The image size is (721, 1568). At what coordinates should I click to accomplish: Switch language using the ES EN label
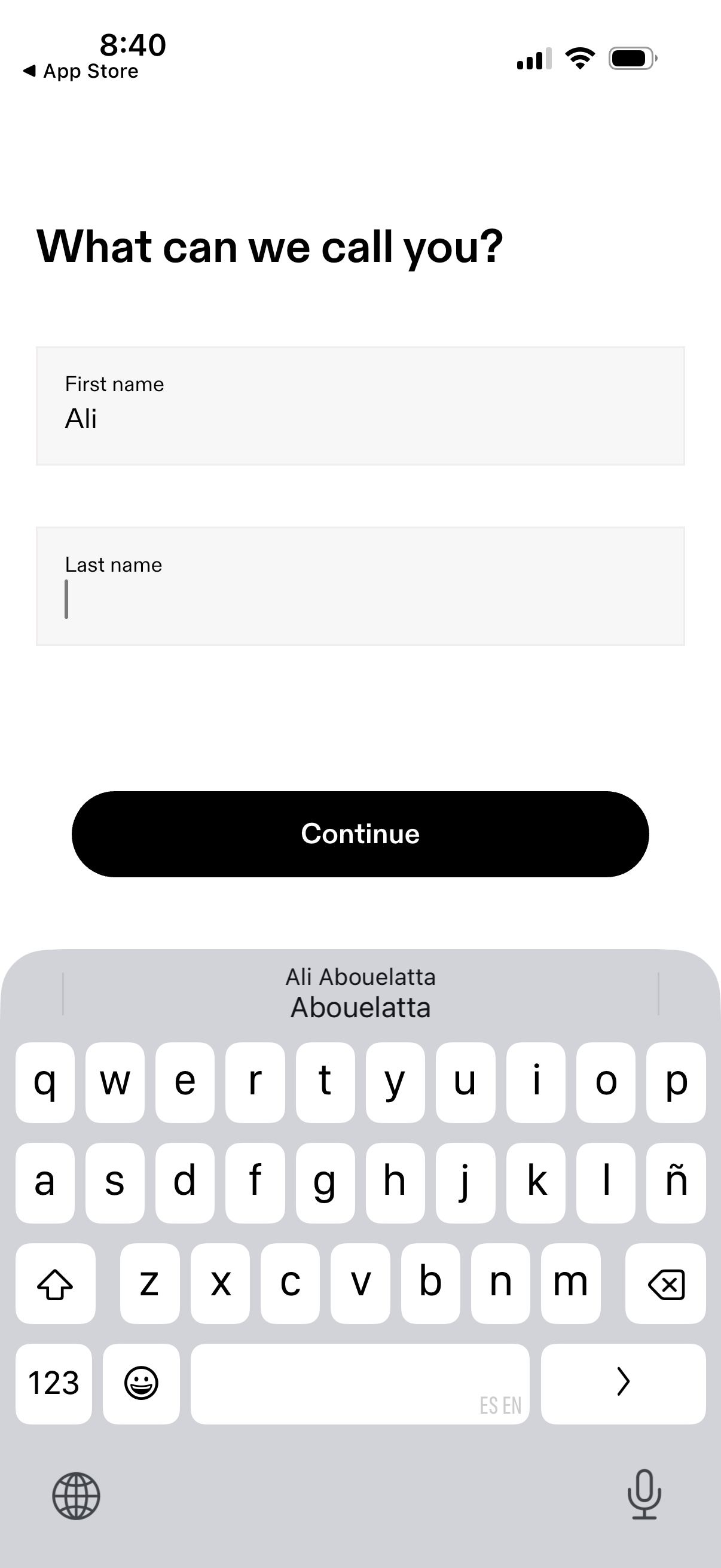500,1405
